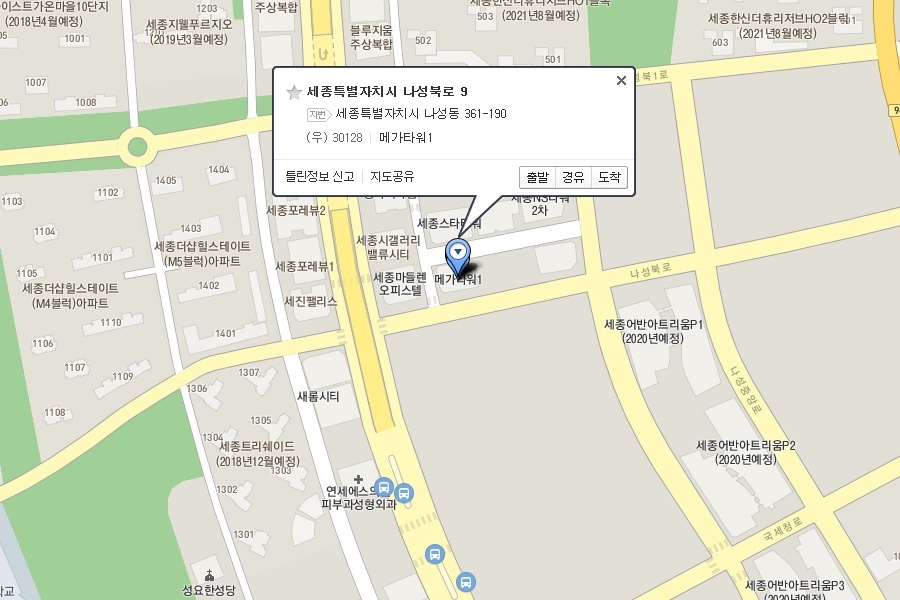
Task: Open 틀린정보 신고 to report wrong info
Action: [x=320, y=176]
